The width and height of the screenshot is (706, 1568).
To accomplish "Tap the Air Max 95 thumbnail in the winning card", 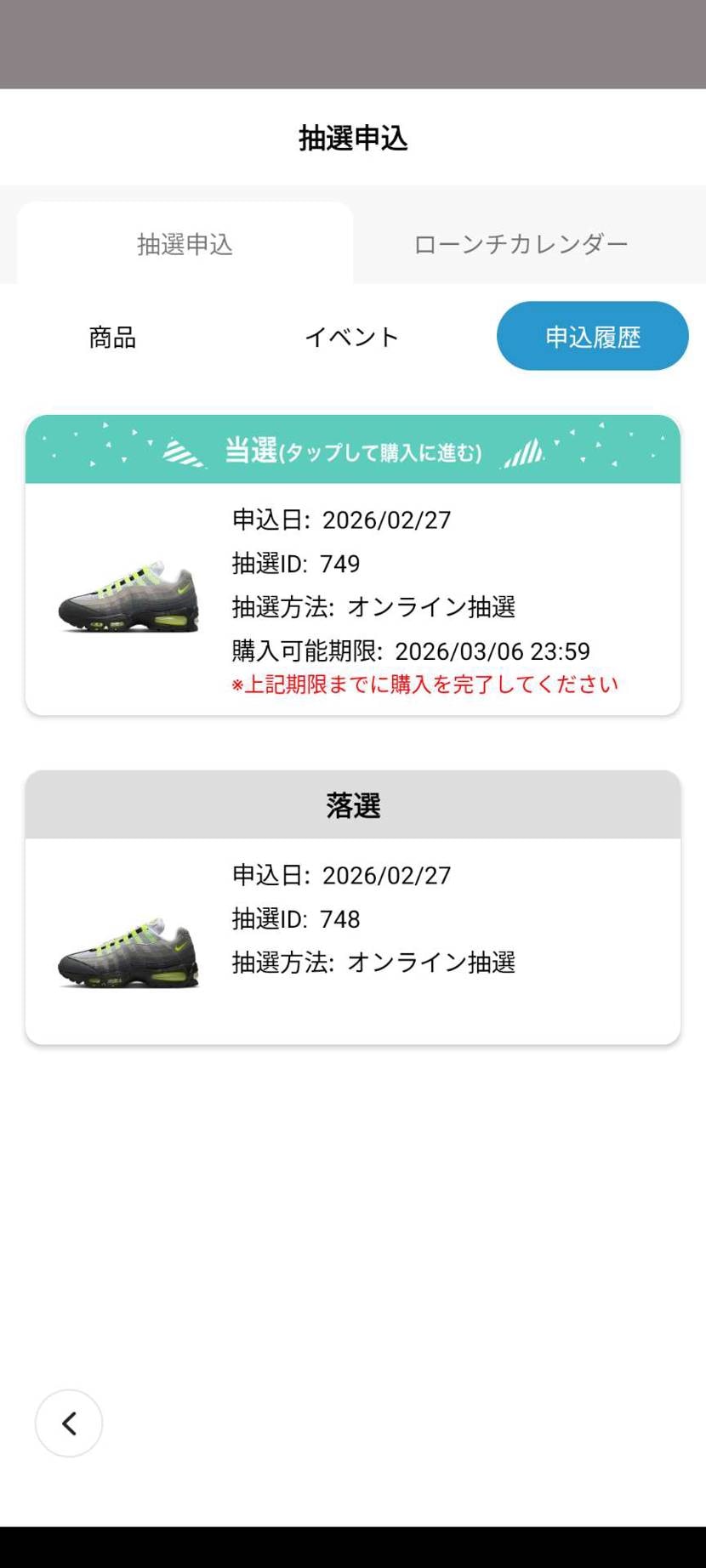I will coord(128,595).
